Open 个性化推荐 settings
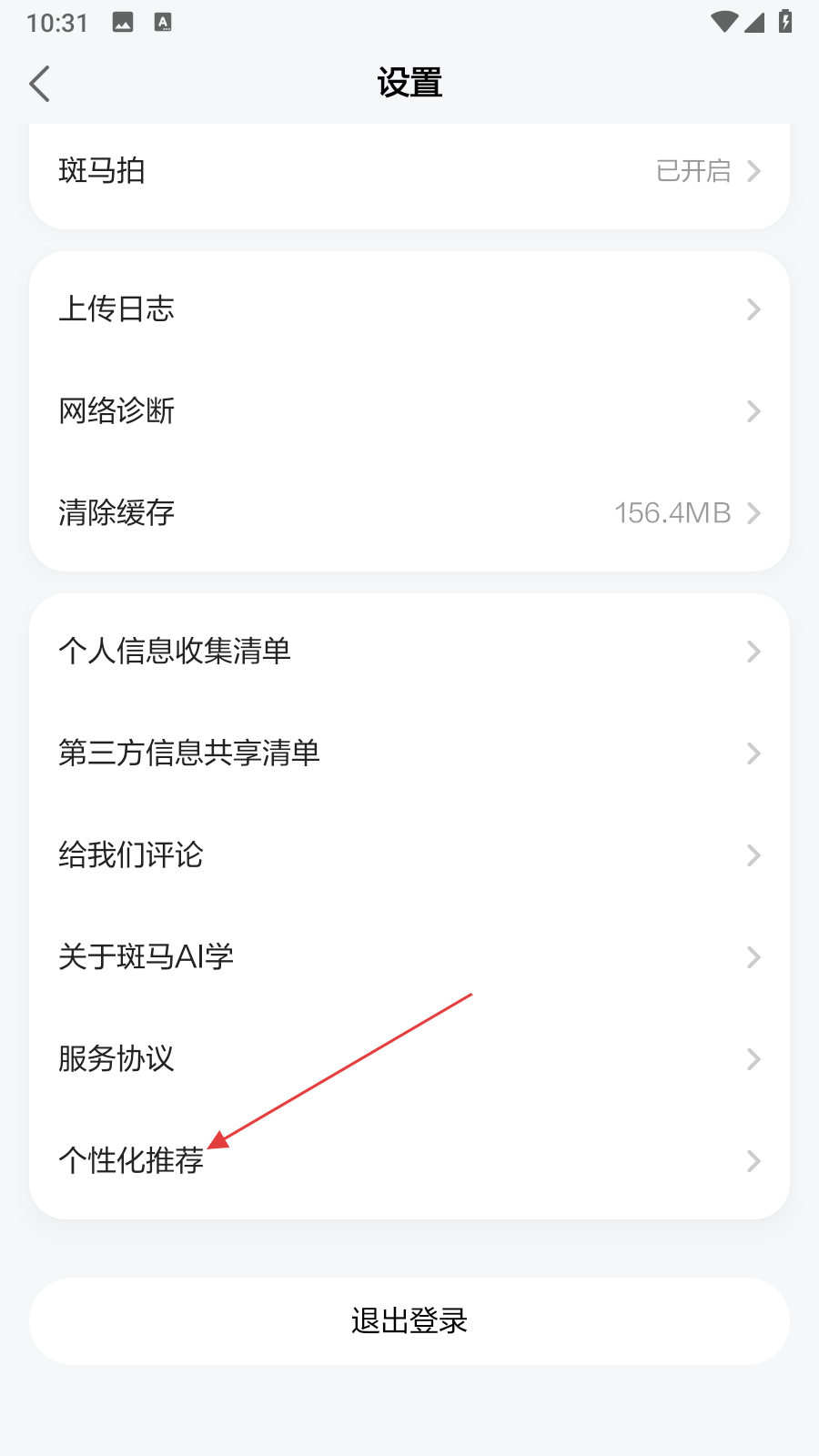Viewport: 819px width, 1456px height. 409,1161
